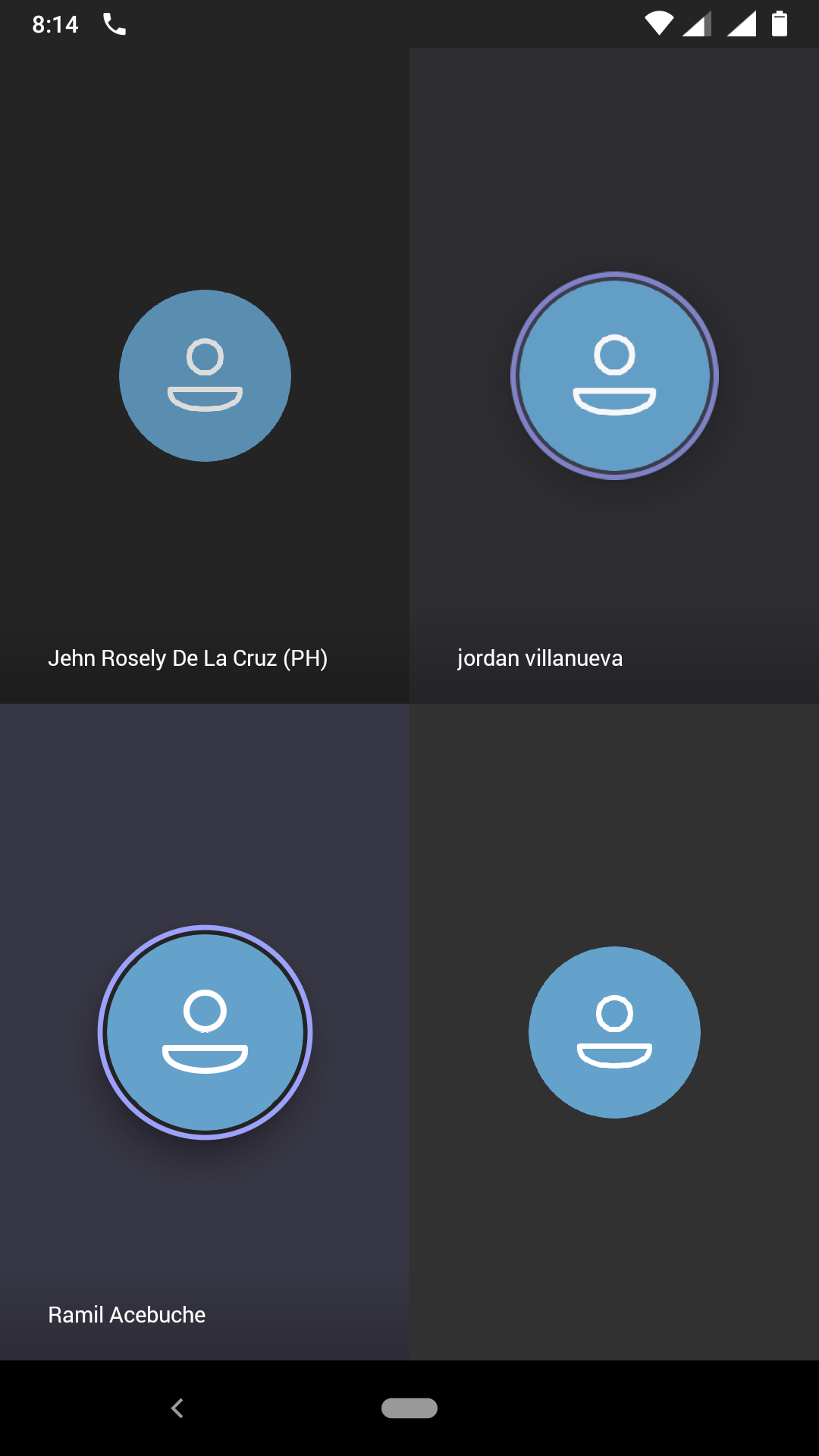The image size is (819, 1456).
Task: Tap the unnamed participant tile
Action: (614, 1032)
